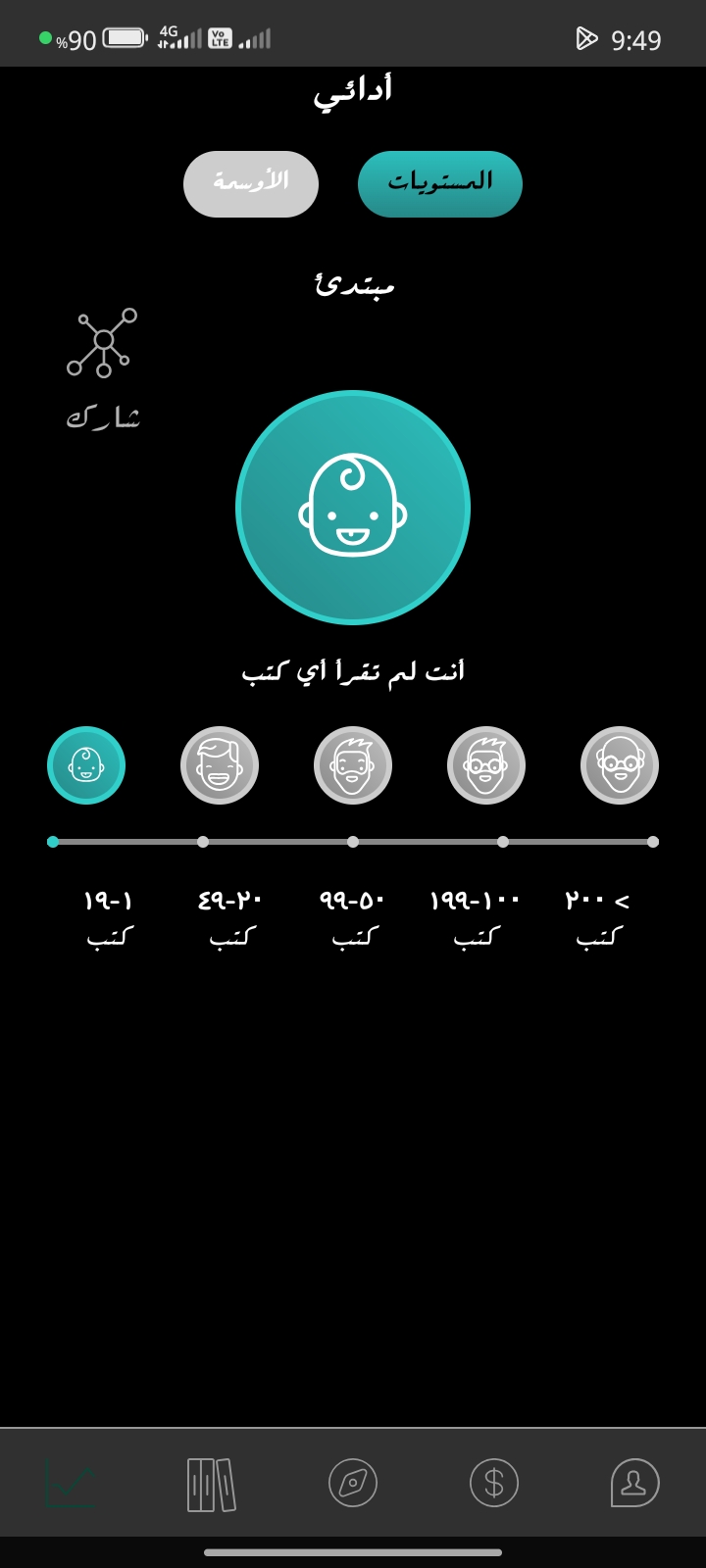Switch to the الأوسمة (badges) tab
The height and width of the screenshot is (1568, 706).
[x=251, y=184]
